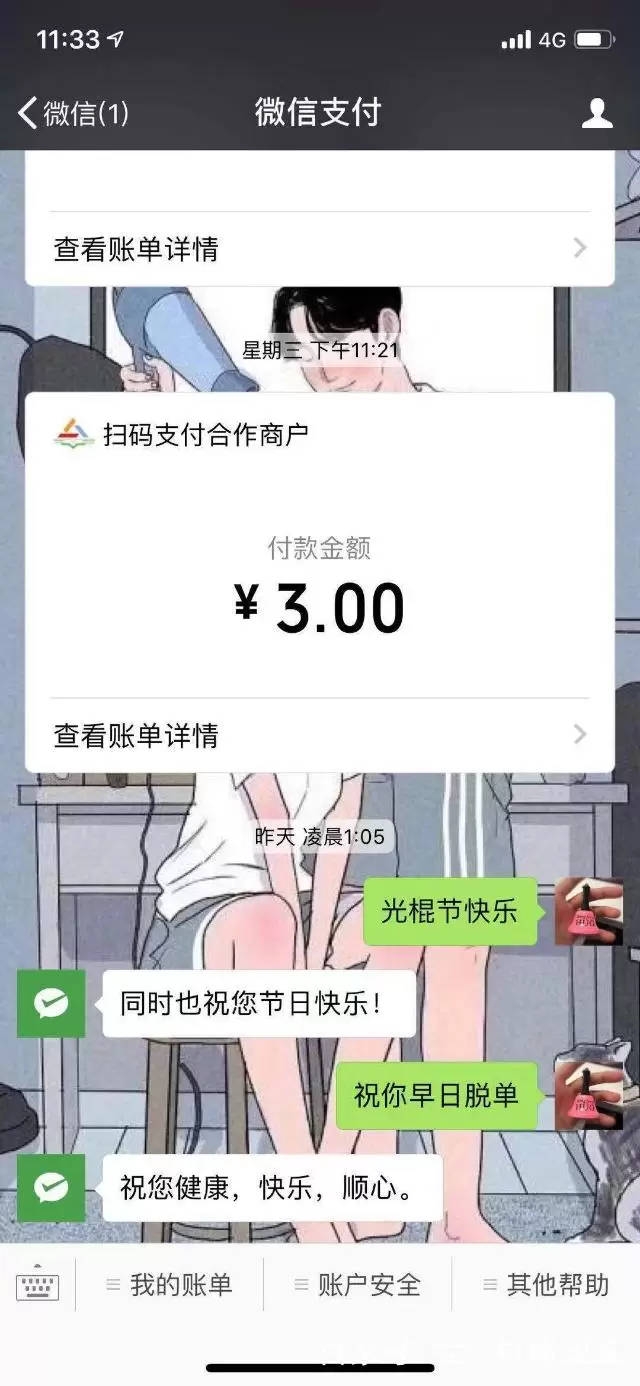Open the 我的账单 menu
The width and height of the screenshot is (640, 1386).
169,1285
